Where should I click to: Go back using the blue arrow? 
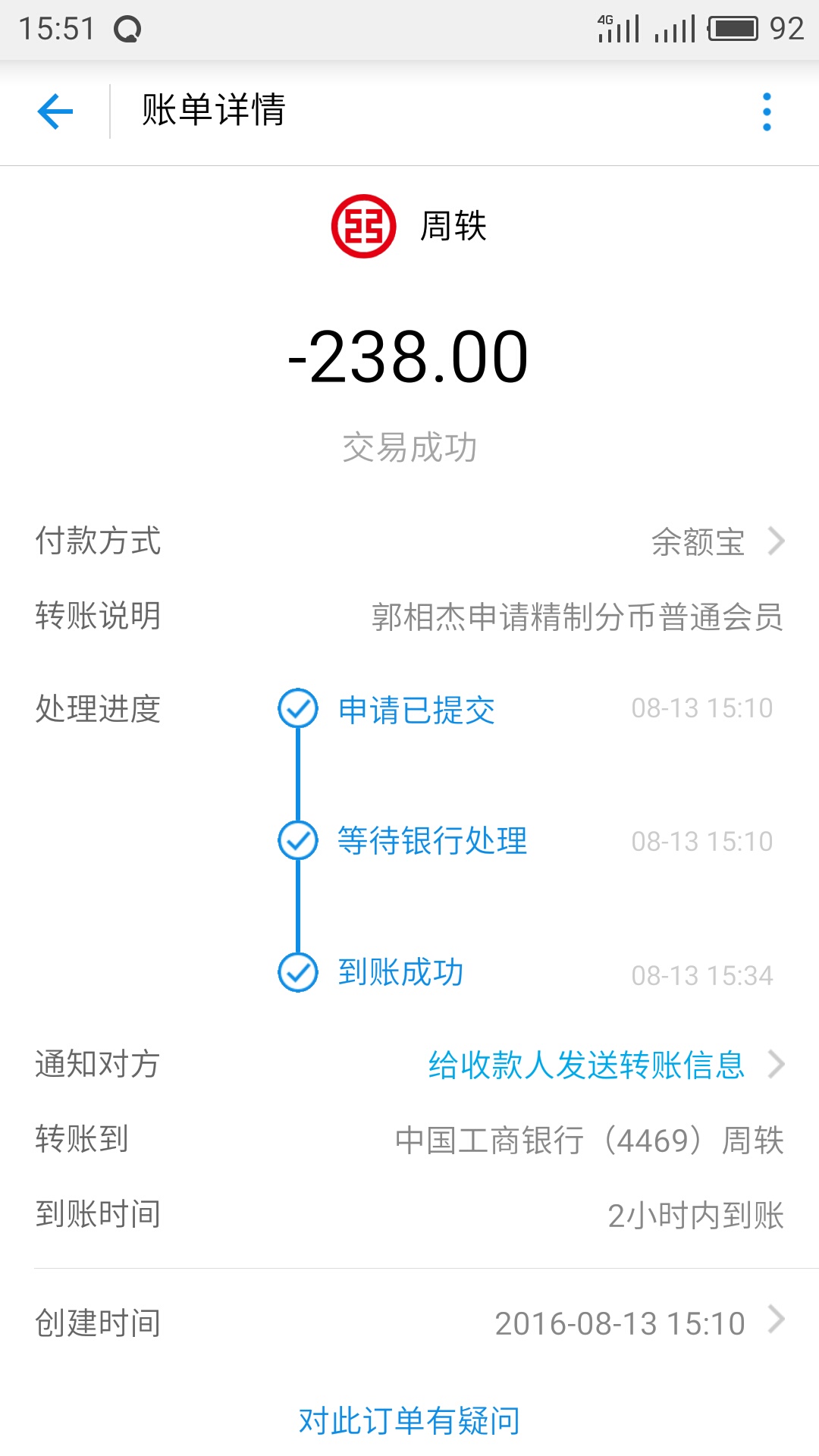click(x=55, y=111)
